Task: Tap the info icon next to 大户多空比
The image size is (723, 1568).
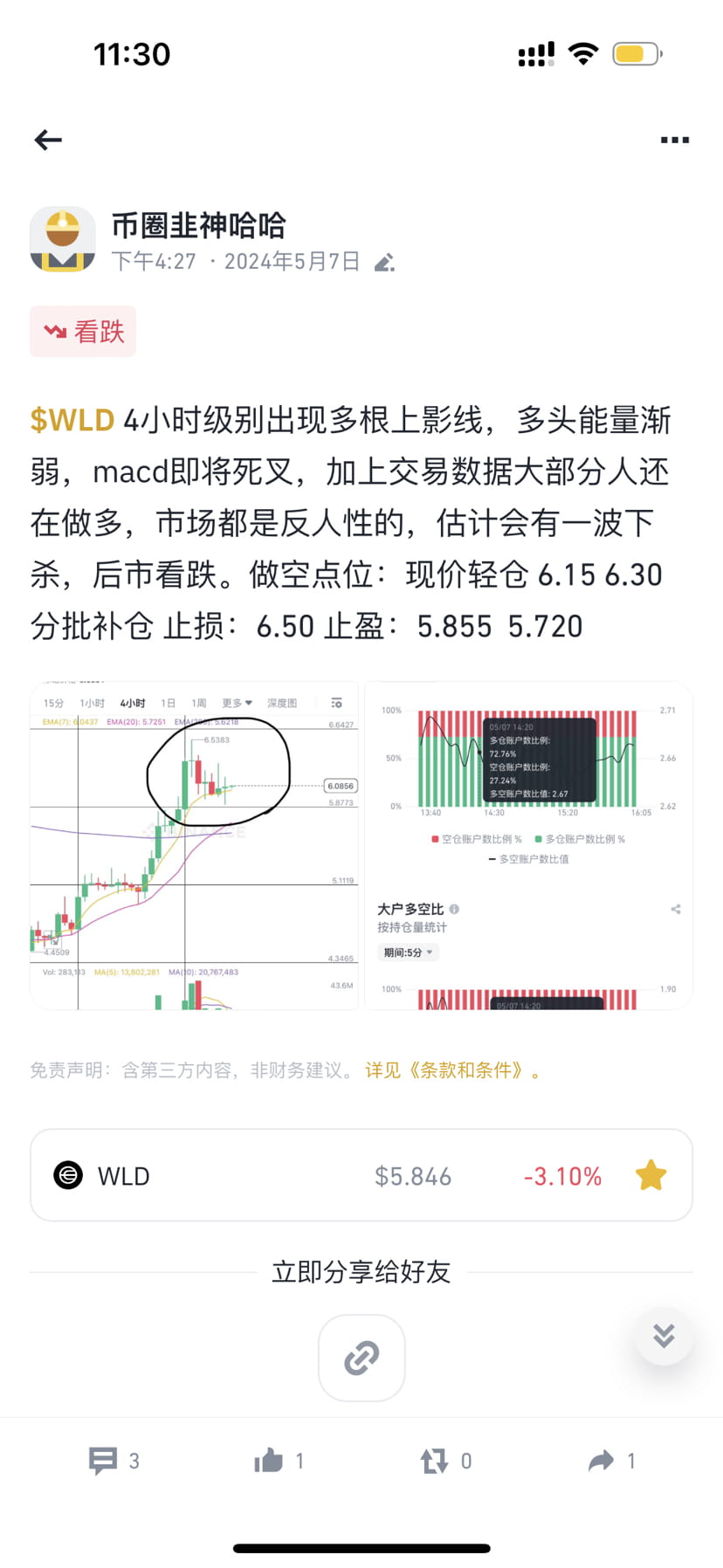Action: [455, 909]
